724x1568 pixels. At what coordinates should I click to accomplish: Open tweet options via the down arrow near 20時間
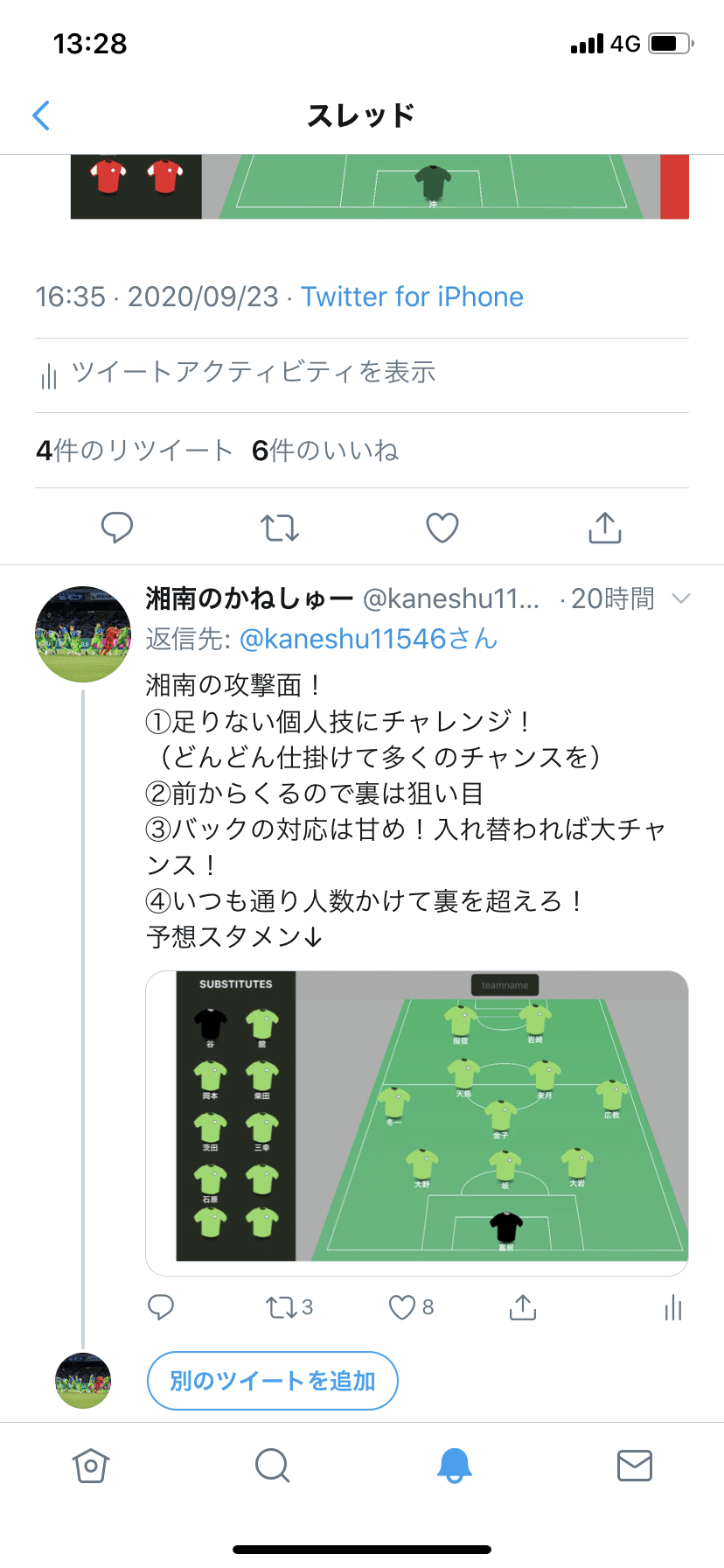click(x=681, y=598)
